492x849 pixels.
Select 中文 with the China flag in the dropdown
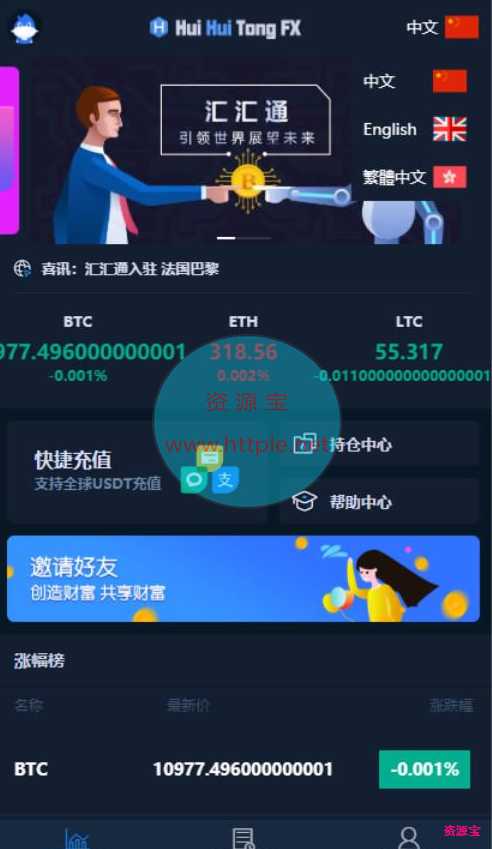coord(415,81)
